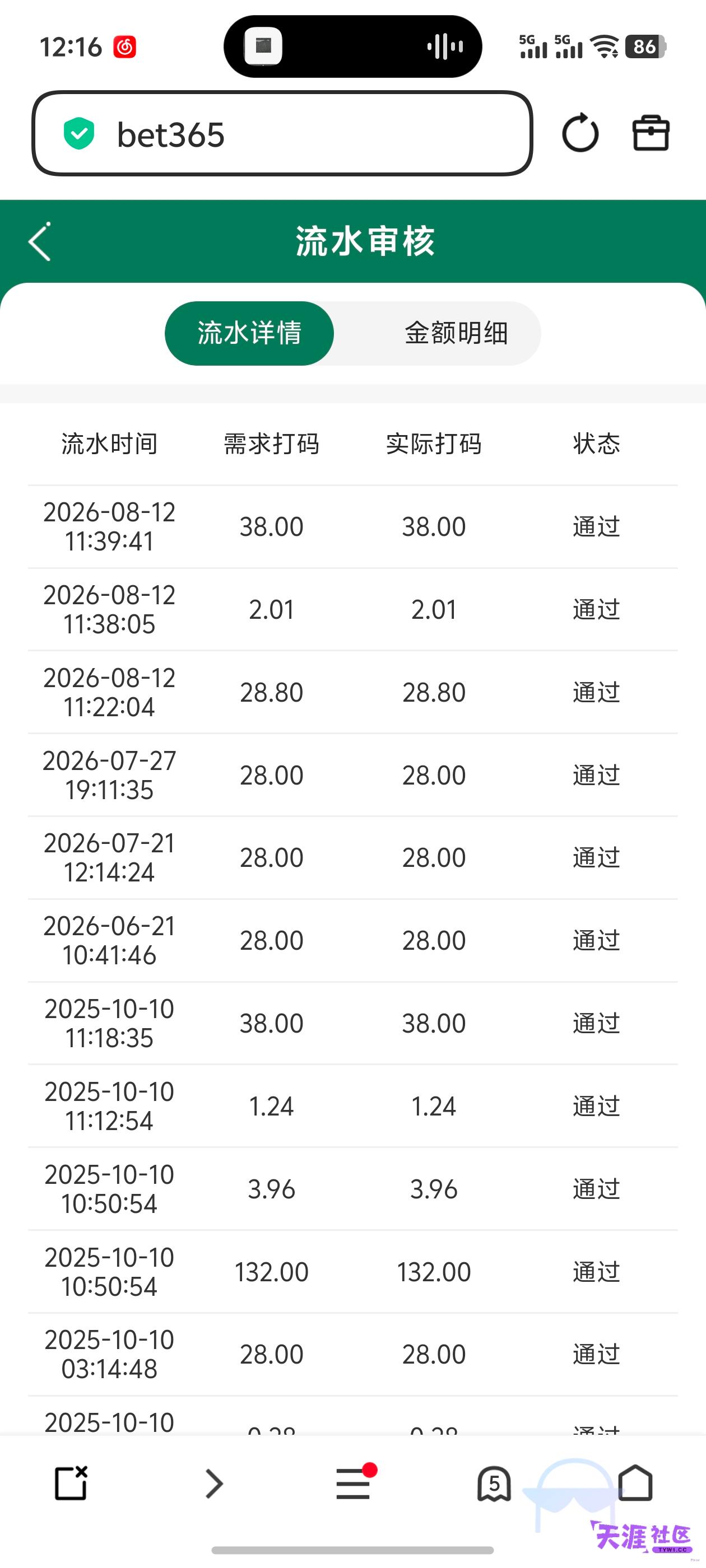
Task: Go to the browser home page
Action: [x=635, y=1482]
